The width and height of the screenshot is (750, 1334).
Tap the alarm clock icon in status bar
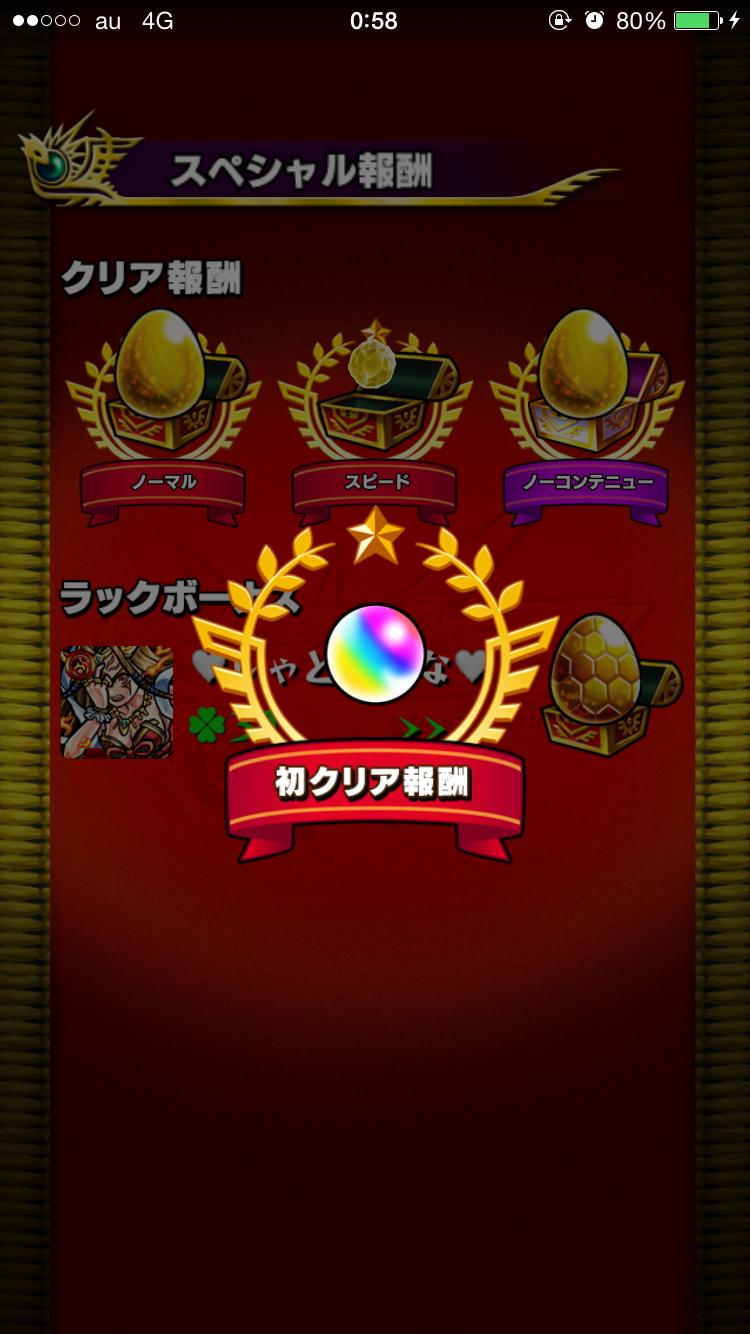[x=593, y=17]
